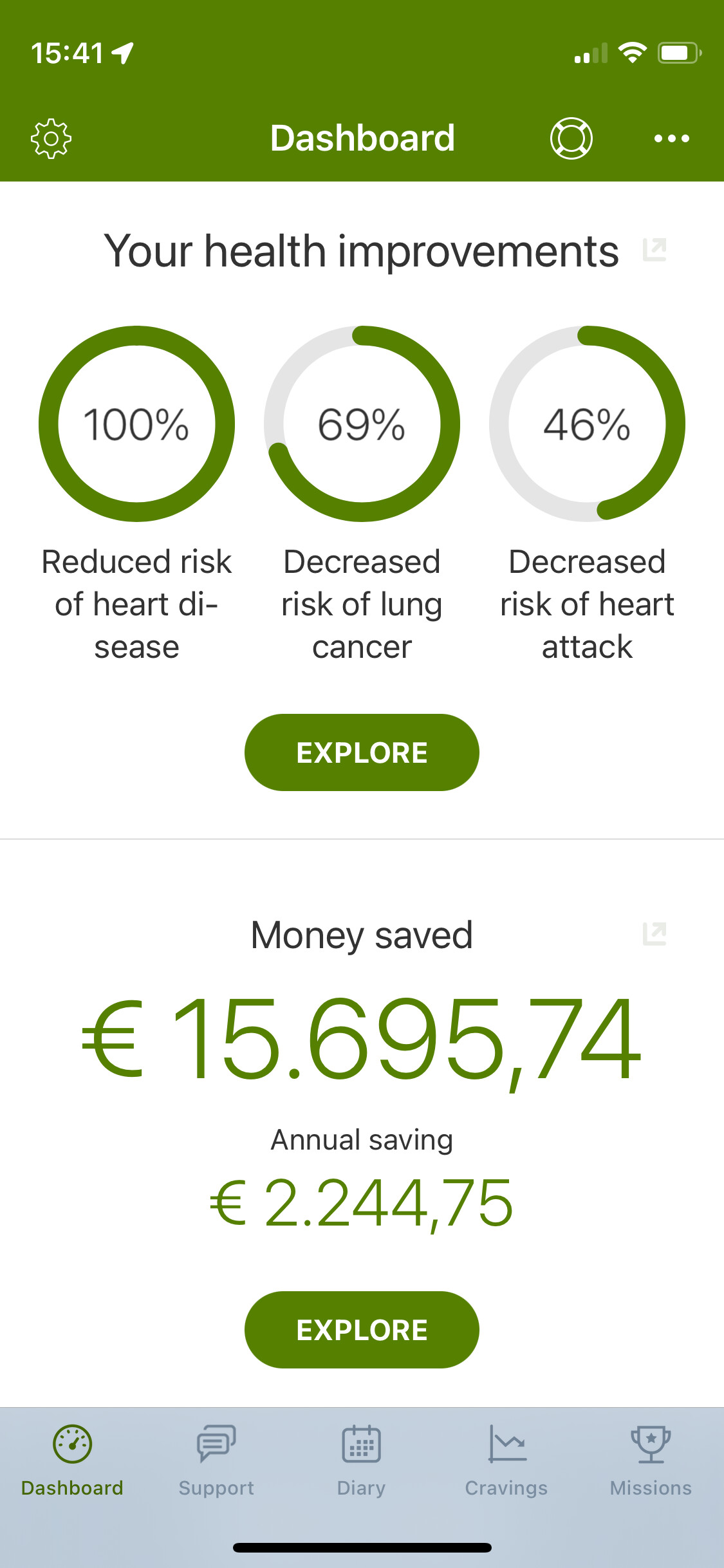This screenshot has height=1568, width=724.
Task: Open the lifebuoy help icon
Action: (571, 138)
